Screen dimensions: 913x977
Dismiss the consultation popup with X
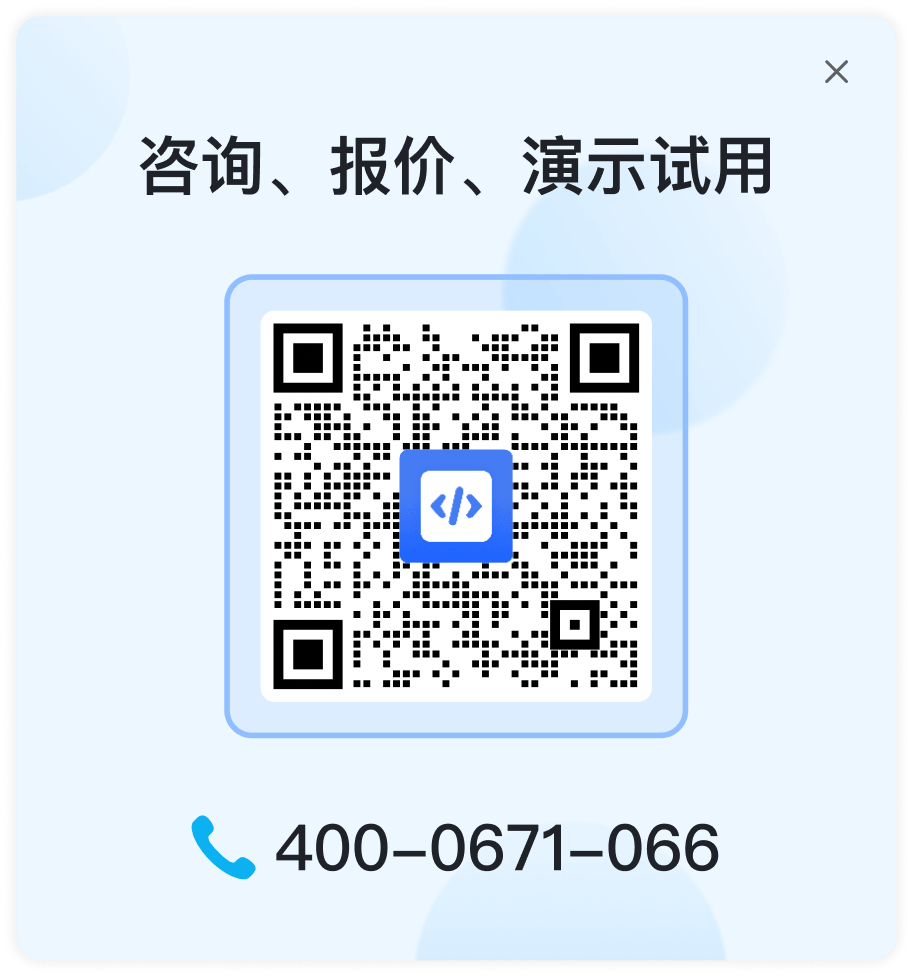click(836, 72)
